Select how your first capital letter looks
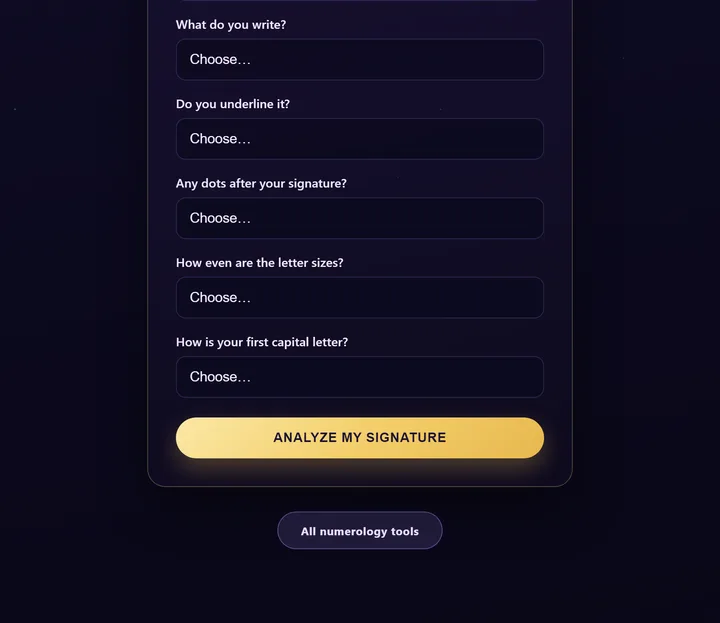Screen dimensions: 720x623 [x=360, y=377]
